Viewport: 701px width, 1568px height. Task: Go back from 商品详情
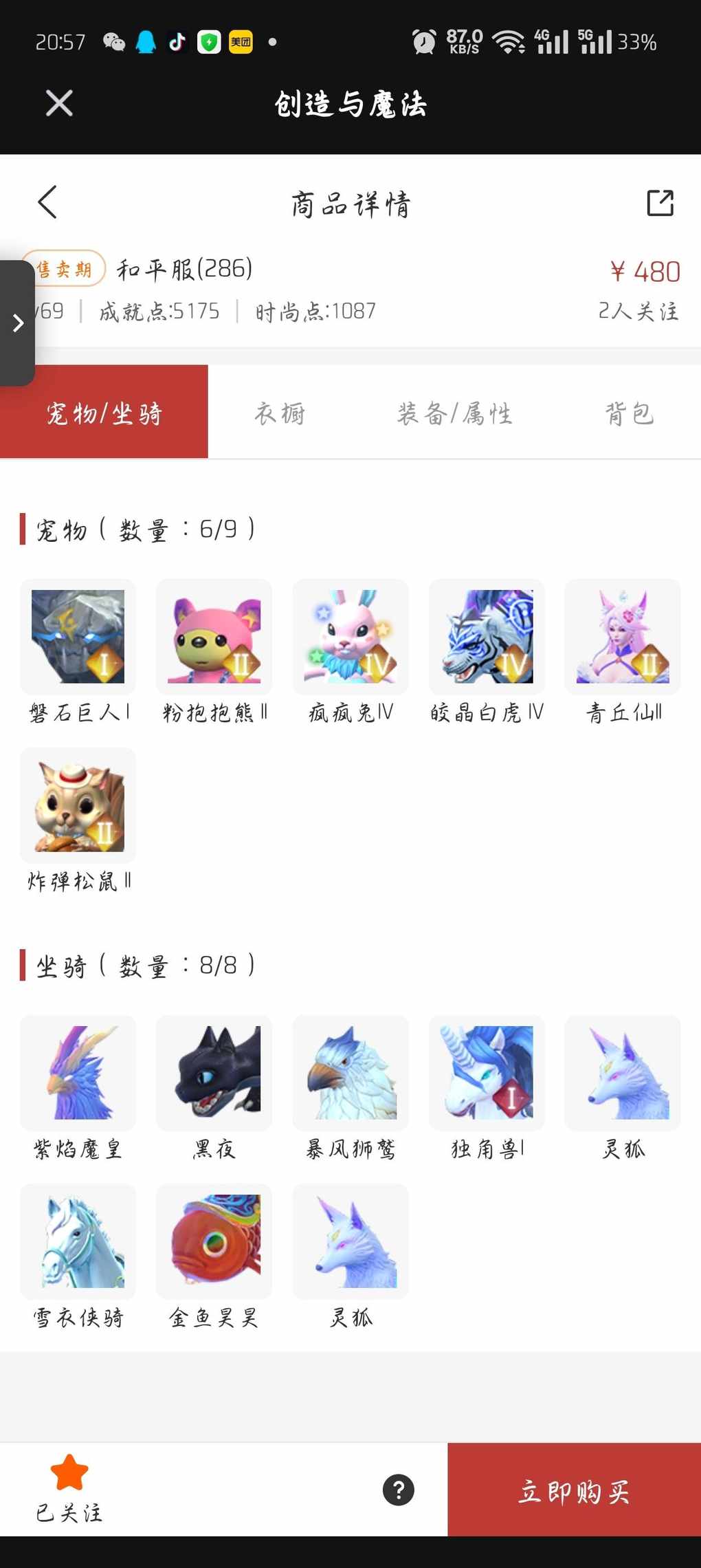click(47, 203)
